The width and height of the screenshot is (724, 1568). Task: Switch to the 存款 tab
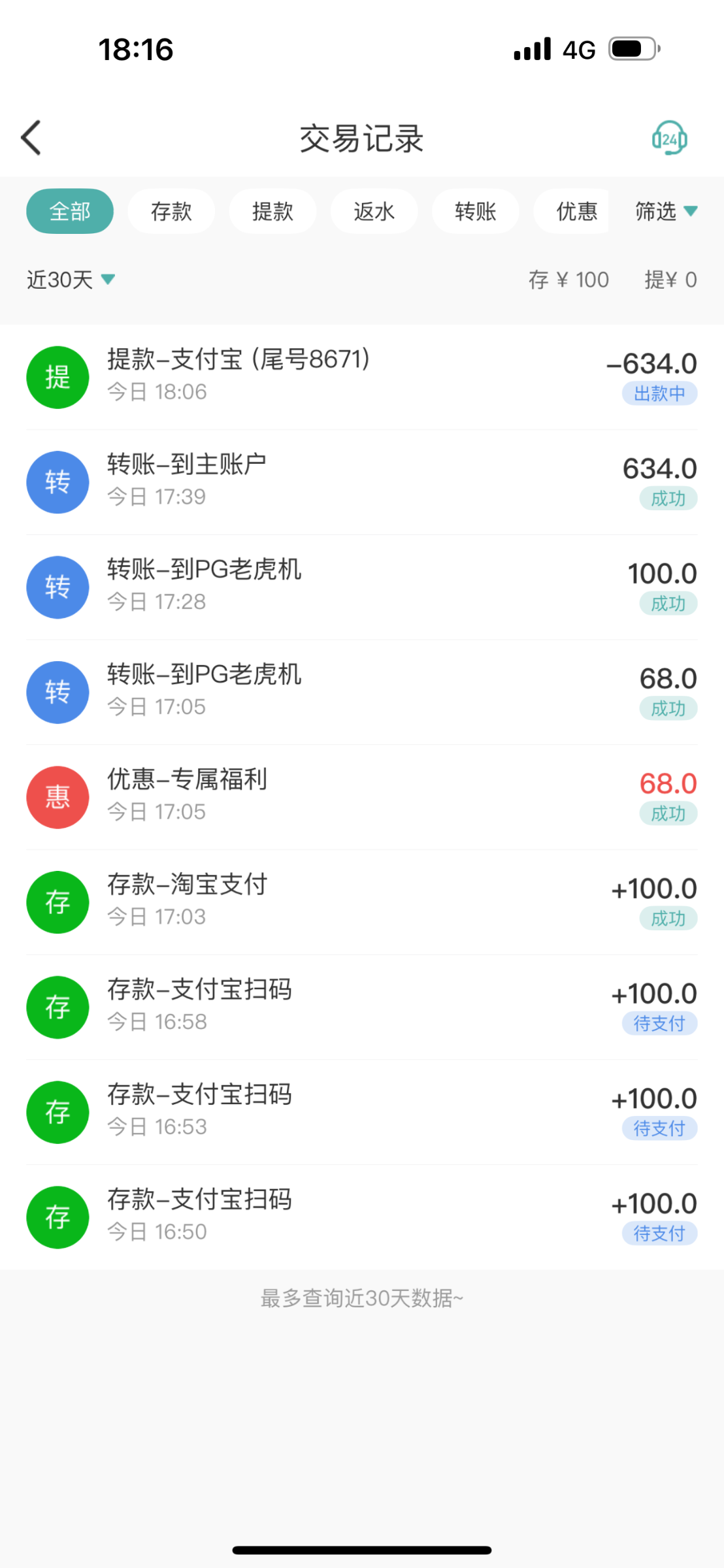point(171,211)
